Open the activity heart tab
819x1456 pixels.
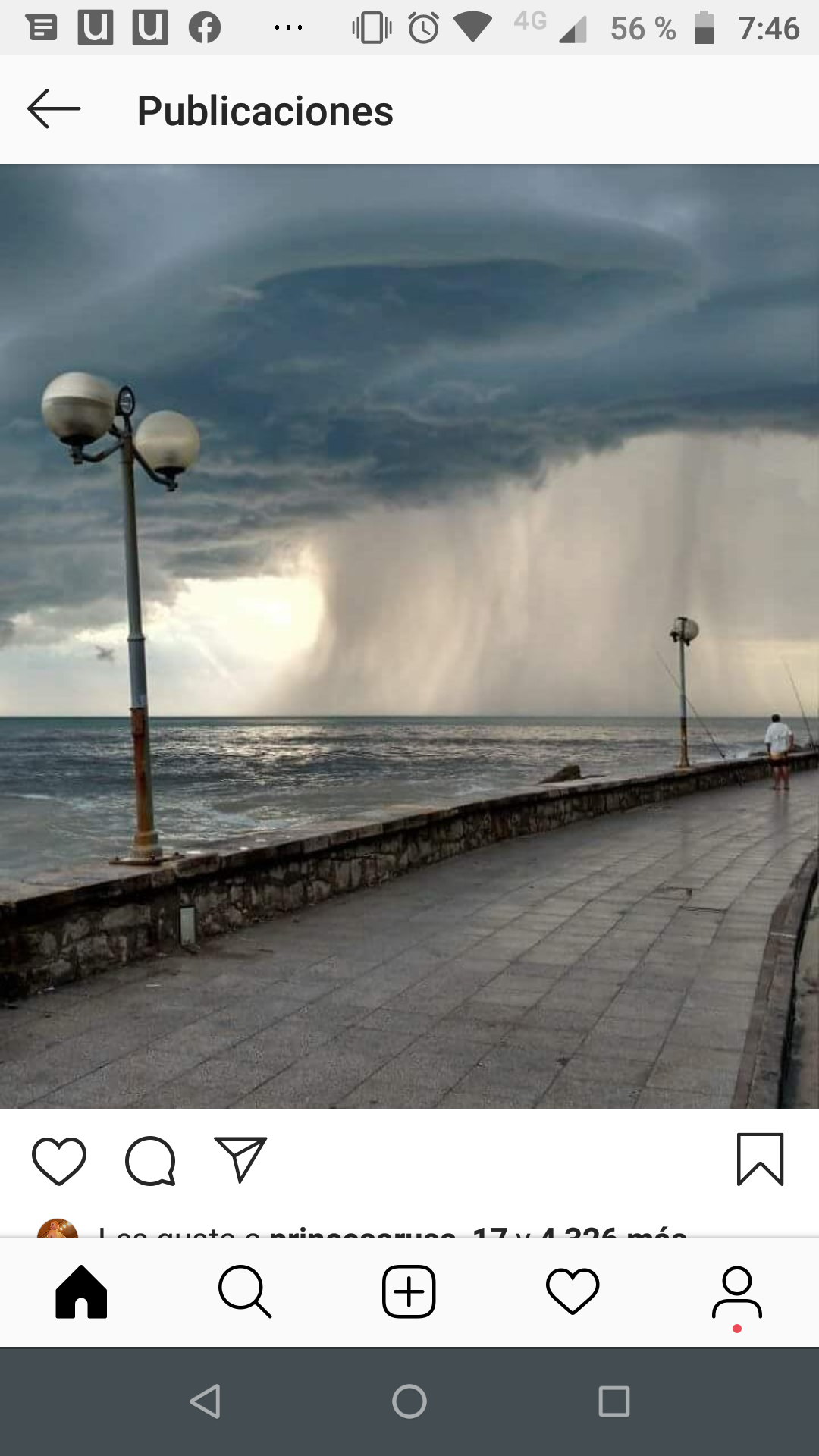pyautogui.click(x=573, y=1291)
